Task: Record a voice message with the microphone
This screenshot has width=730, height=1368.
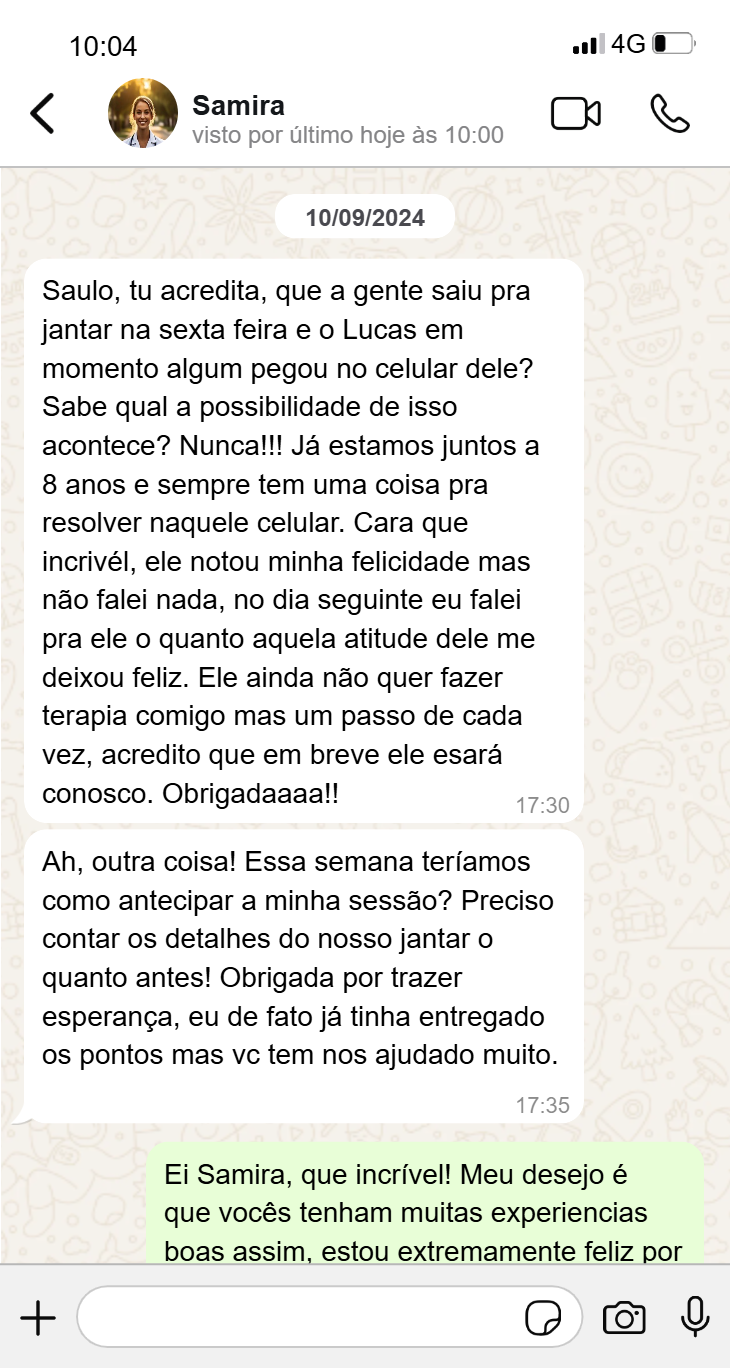Action: point(694,1318)
